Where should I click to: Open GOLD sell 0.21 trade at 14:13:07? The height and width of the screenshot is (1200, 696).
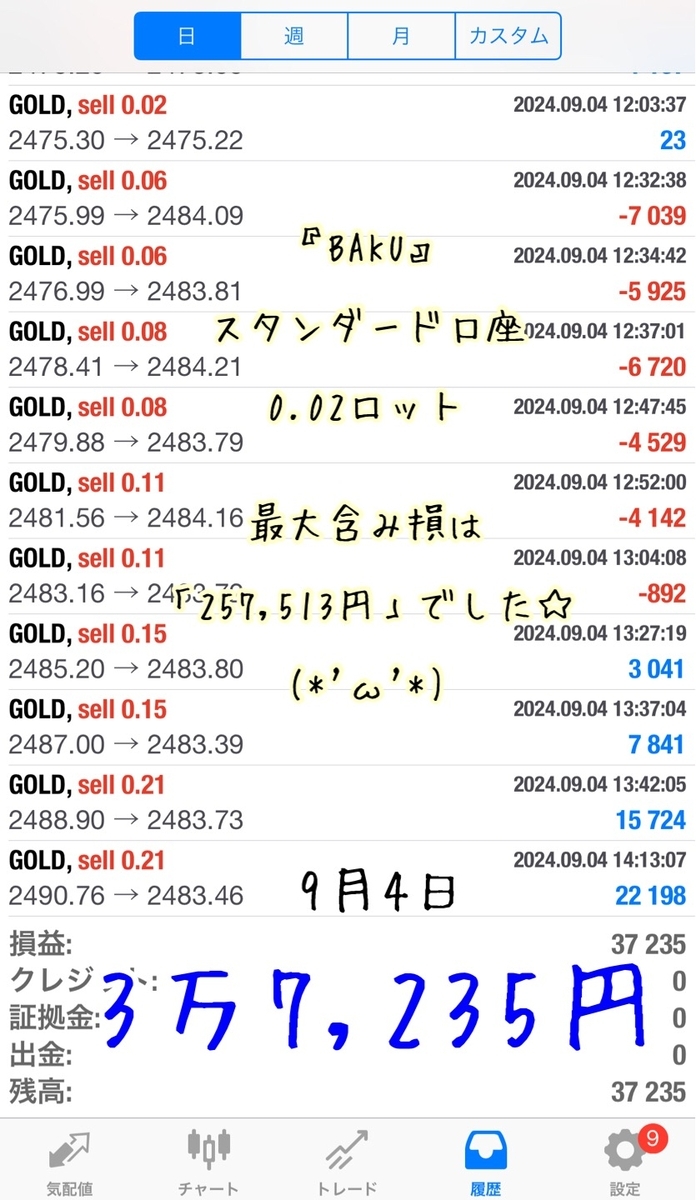(x=347, y=878)
